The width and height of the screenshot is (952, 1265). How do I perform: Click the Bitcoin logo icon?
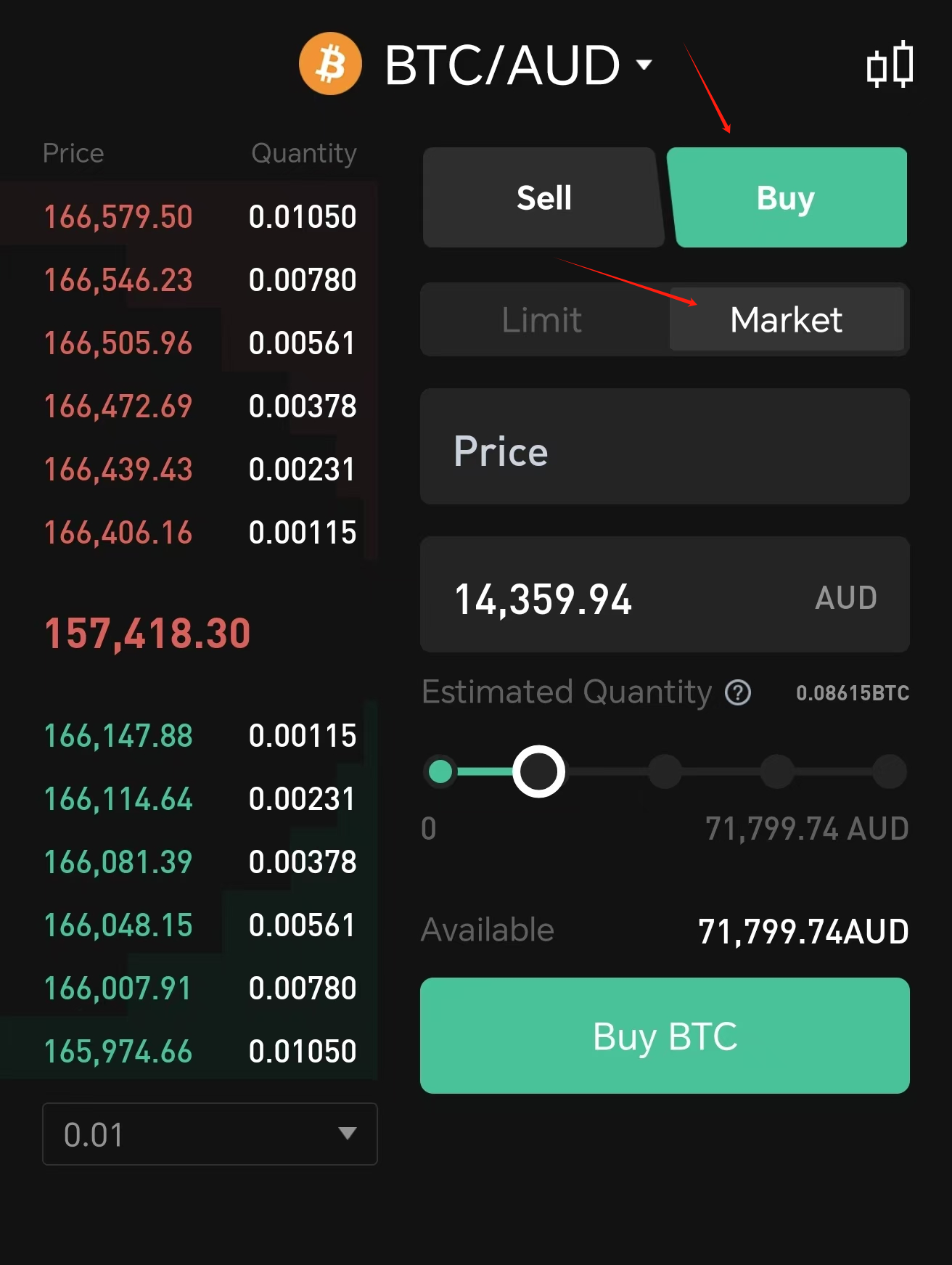point(330,64)
